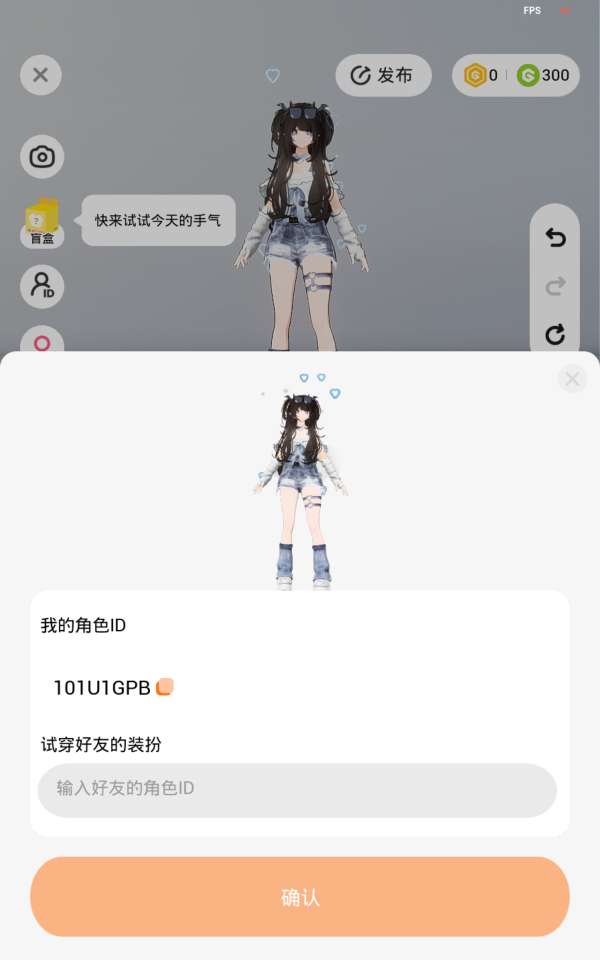Dismiss the character ID panel
This screenshot has width=600, height=960.
[x=572, y=378]
